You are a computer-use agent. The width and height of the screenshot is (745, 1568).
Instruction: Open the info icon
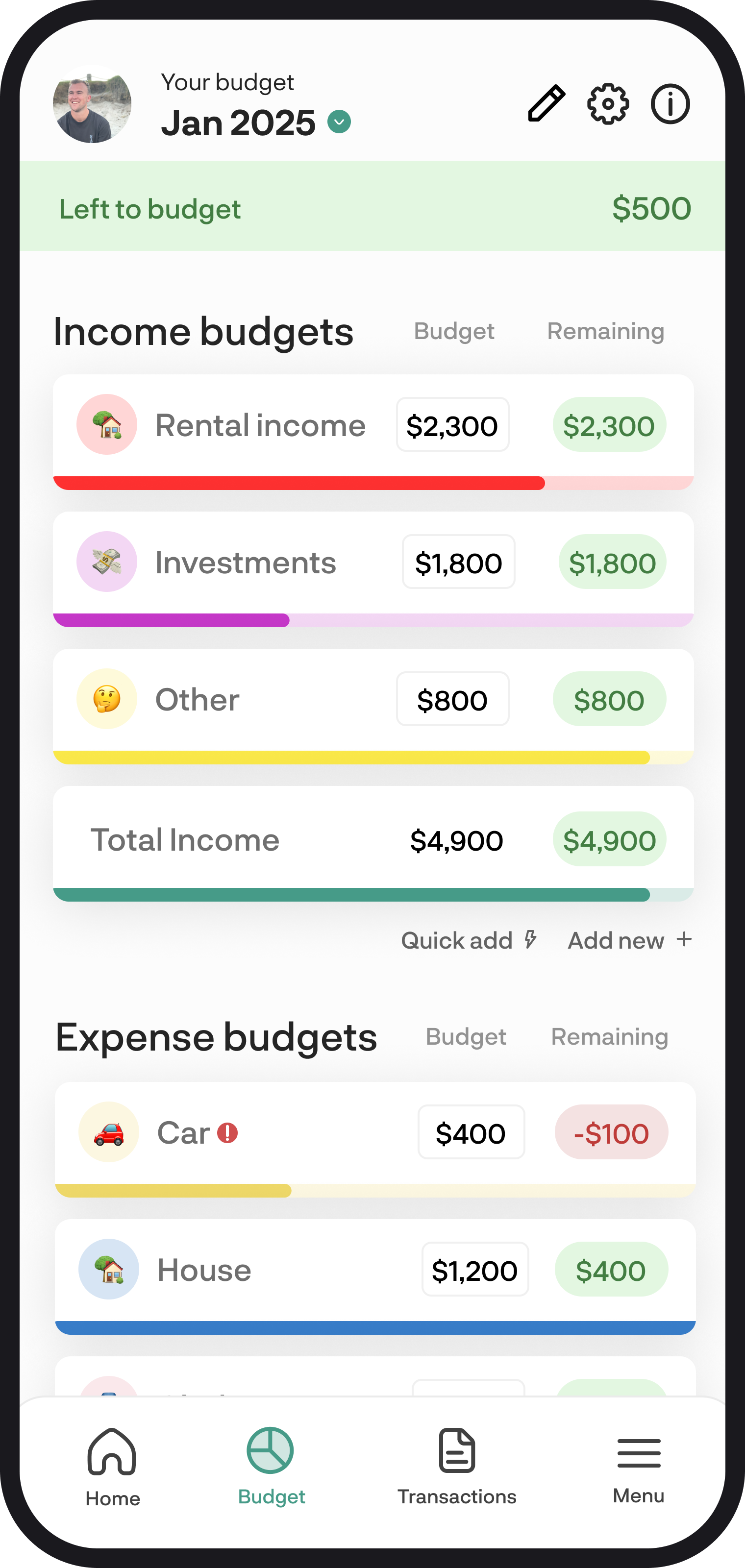(670, 103)
